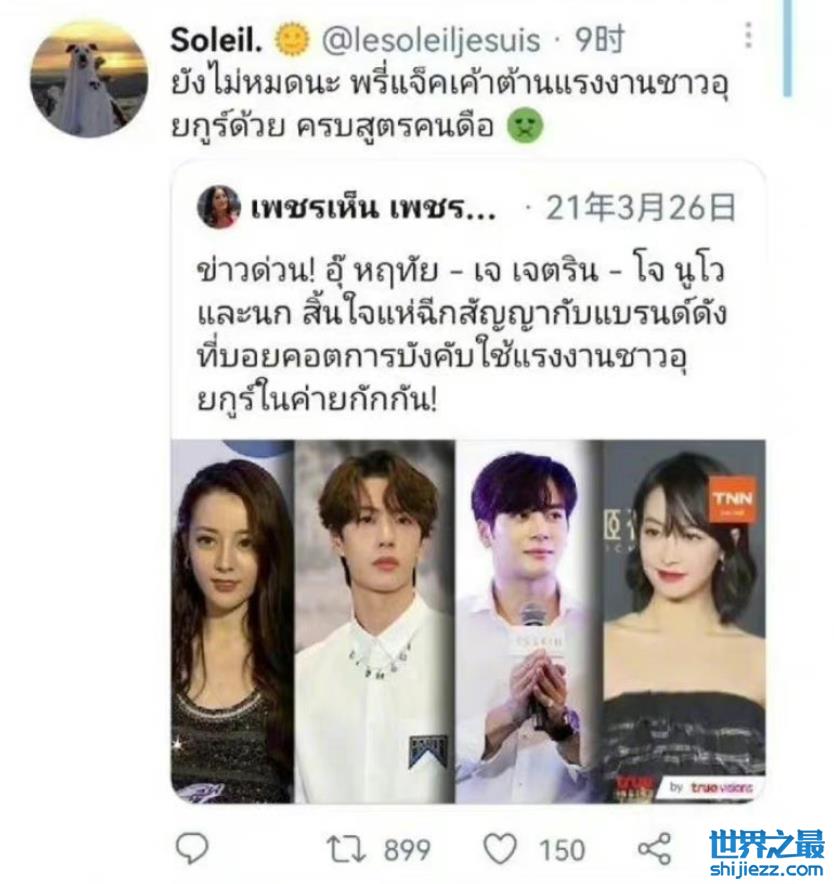The image size is (834, 884).
Task: Retweet the tweet with 899 retweets
Action: (x=343, y=849)
